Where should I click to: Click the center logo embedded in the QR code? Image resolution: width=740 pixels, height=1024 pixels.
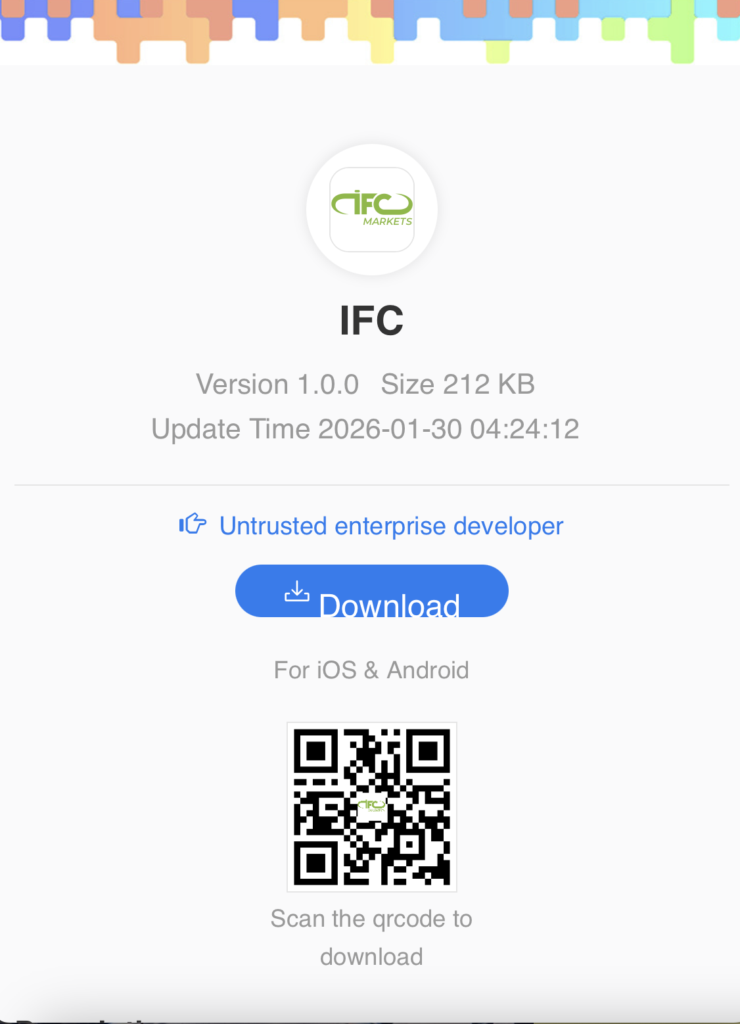pyautogui.click(x=371, y=806)
